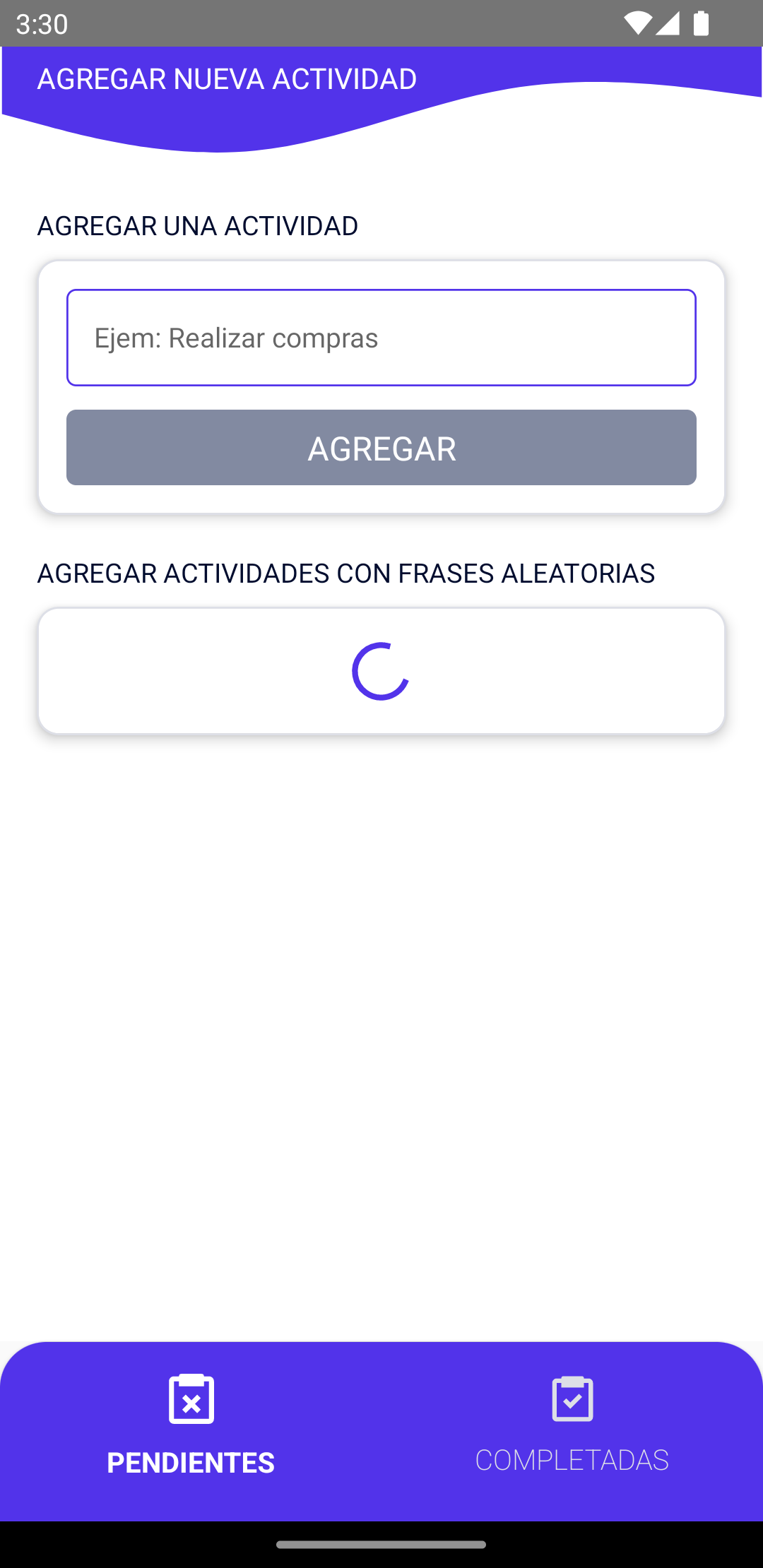Switch to the PENDIENTES tab
Image resolution: width=763 pixels, height=1568 pixels.
pos(191,1461)
